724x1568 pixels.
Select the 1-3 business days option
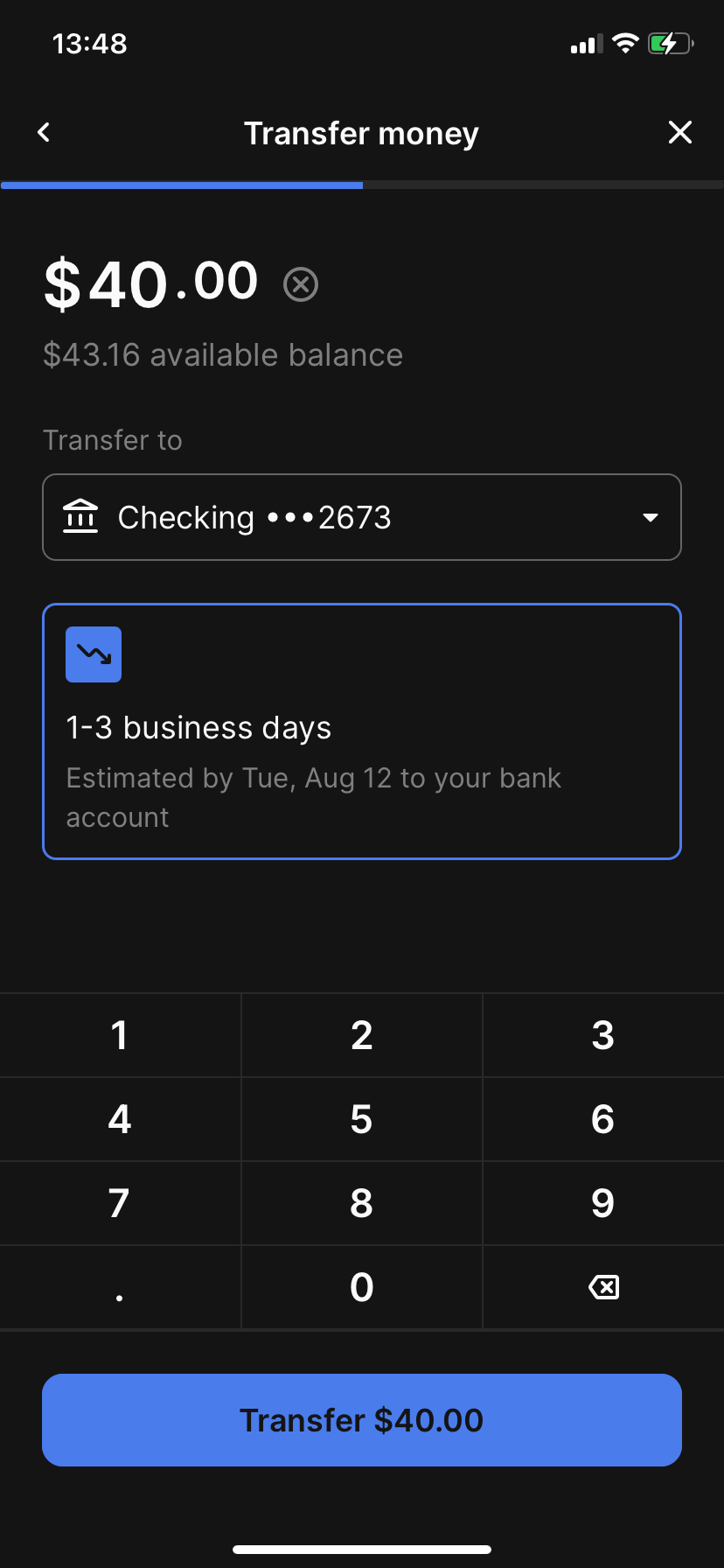(362, 731)
